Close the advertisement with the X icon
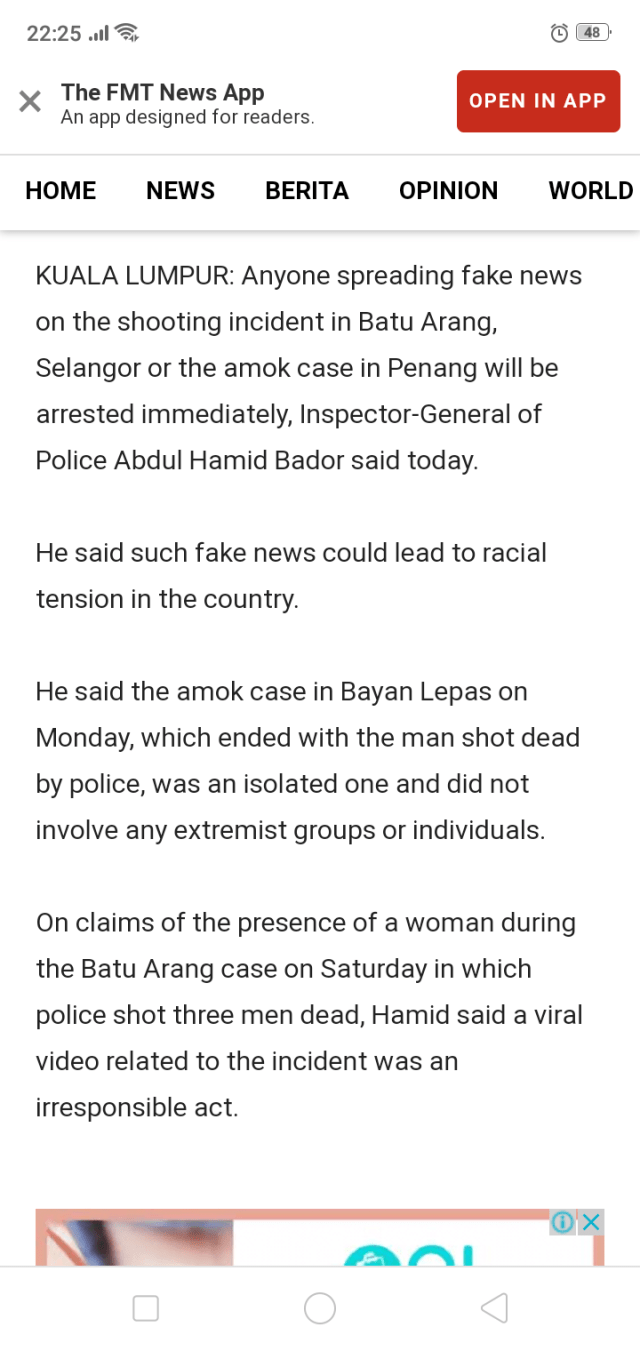The height and width of the screenshot is (1351, 640). click(x=592, y=1222)
